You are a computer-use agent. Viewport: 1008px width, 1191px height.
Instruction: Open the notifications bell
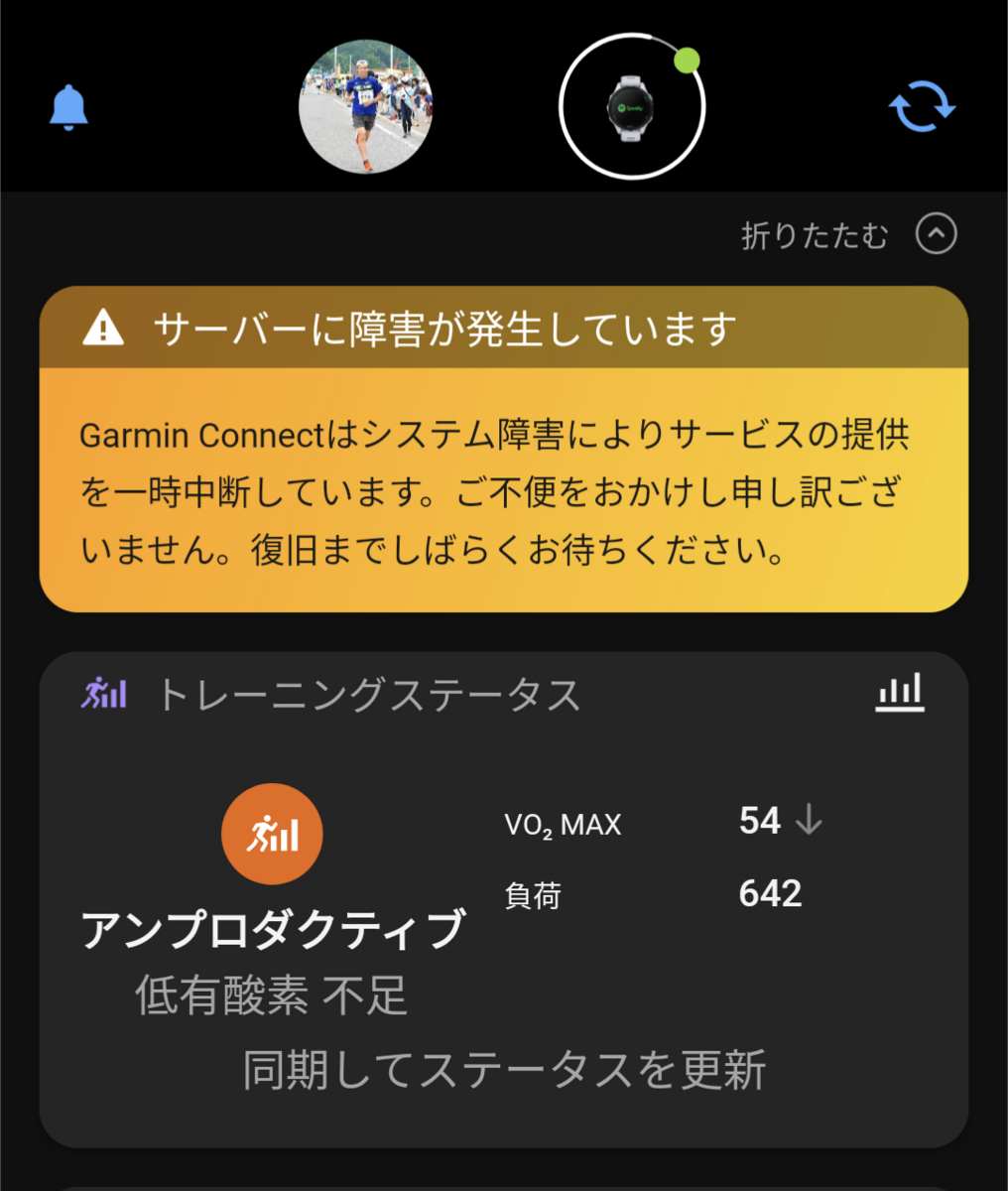pyautogui.click(x=68, y=107)
